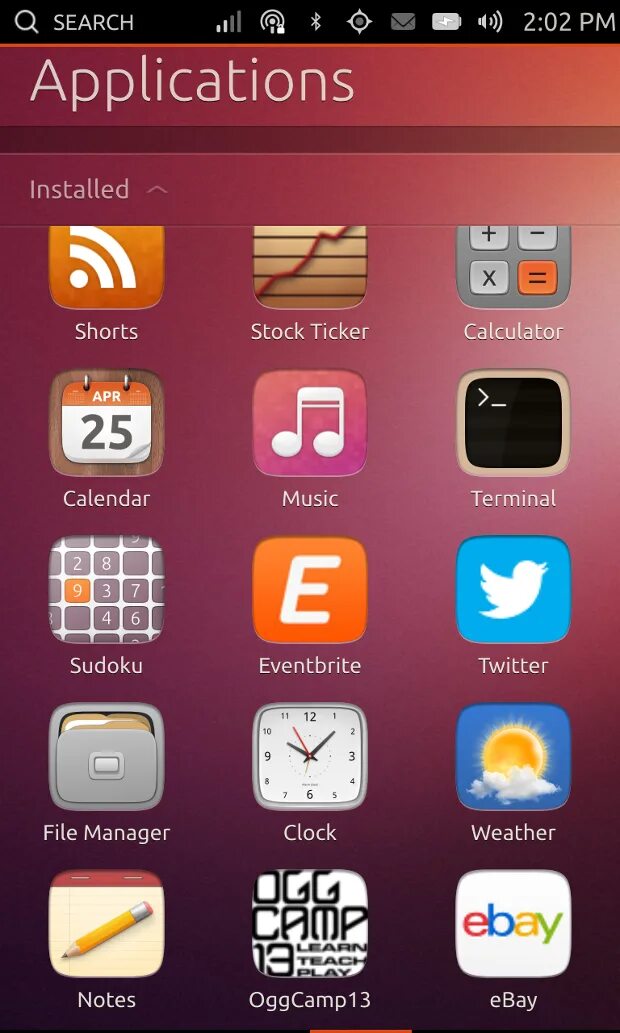Open the Weather app
This screenshot has width=620, height=1033.
click(513, 757)
